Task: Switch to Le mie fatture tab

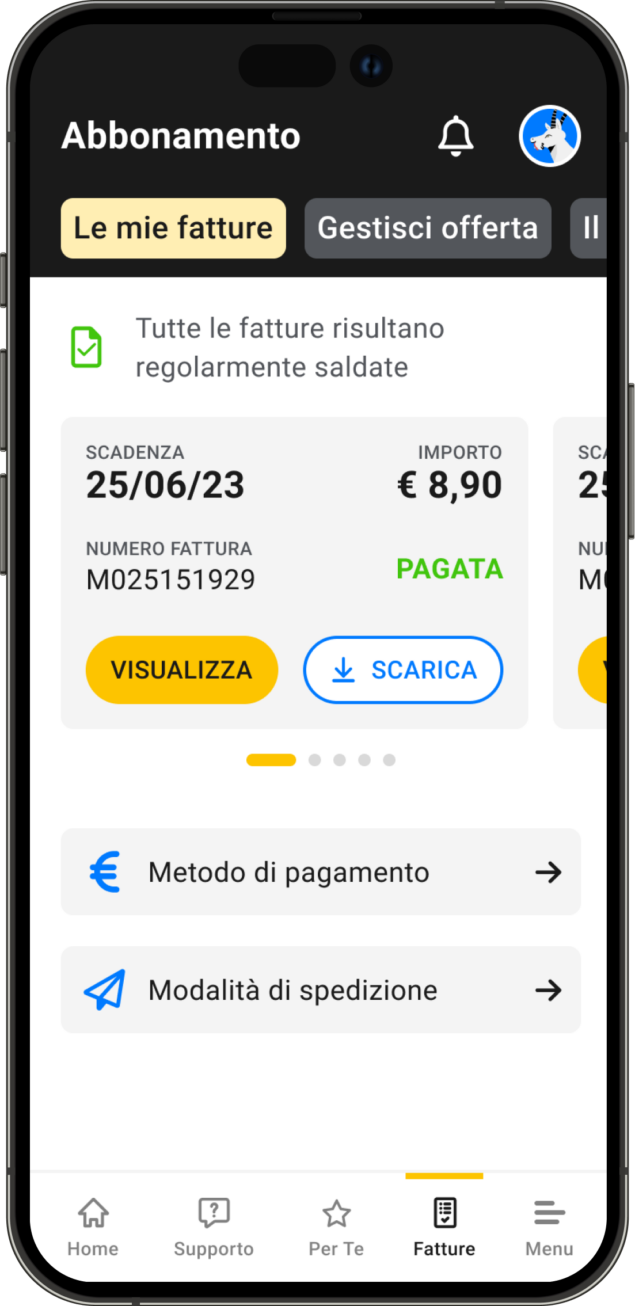Action: tap(173, 228)
